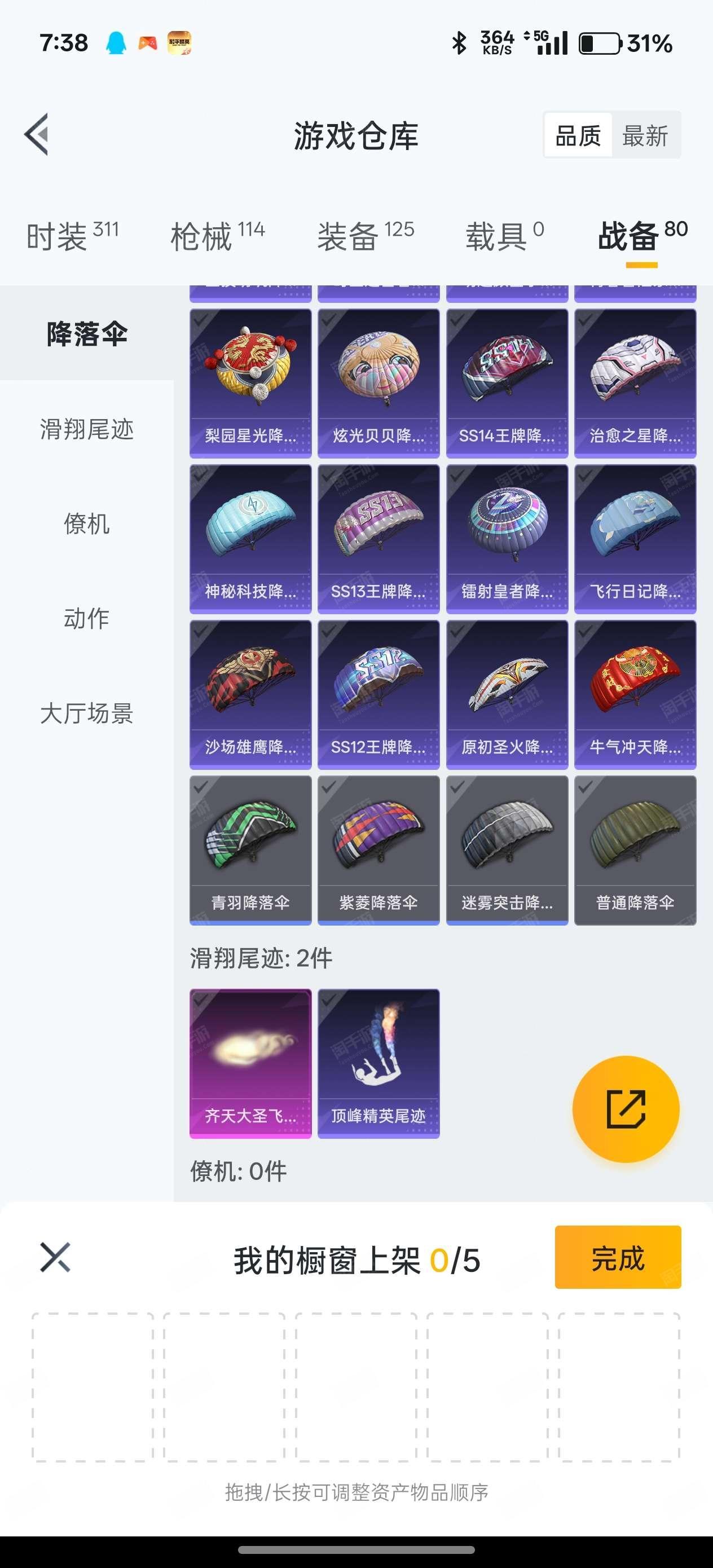Close the 我的橱窗上架 panel
This screenshot has height=1568, width=713.
pyautogui.click(x=55, y=1258)
